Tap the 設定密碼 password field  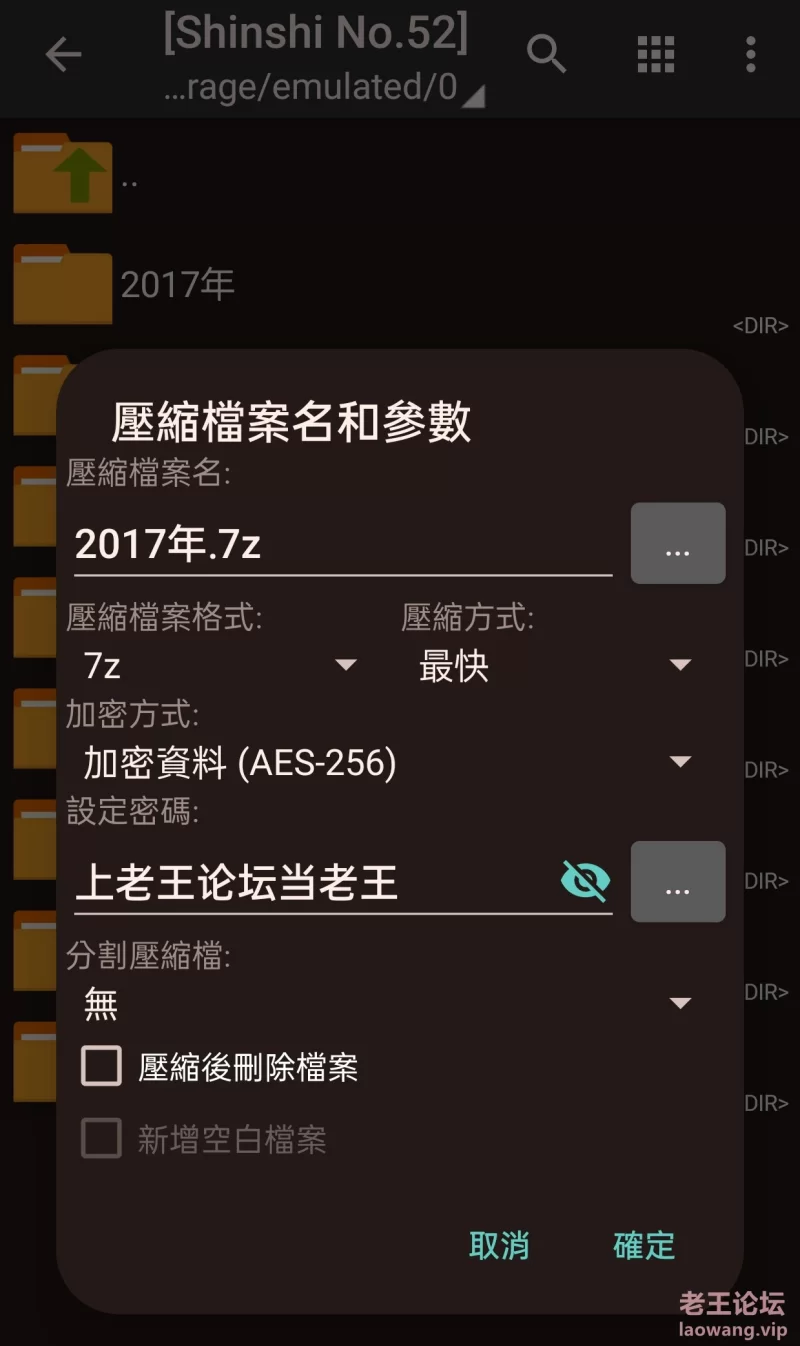point(312,882)
